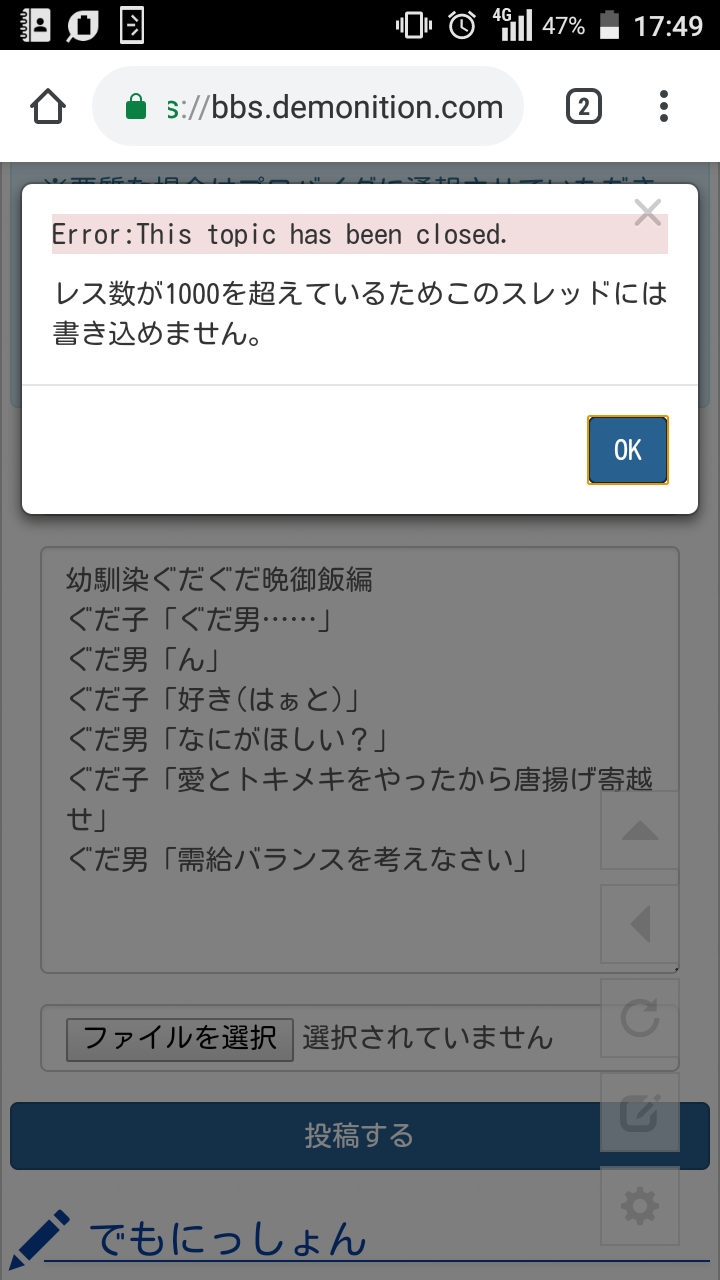Tap the left arrow floating button
This screenshot has width=720, height=1280.
(x=640, y=924)
